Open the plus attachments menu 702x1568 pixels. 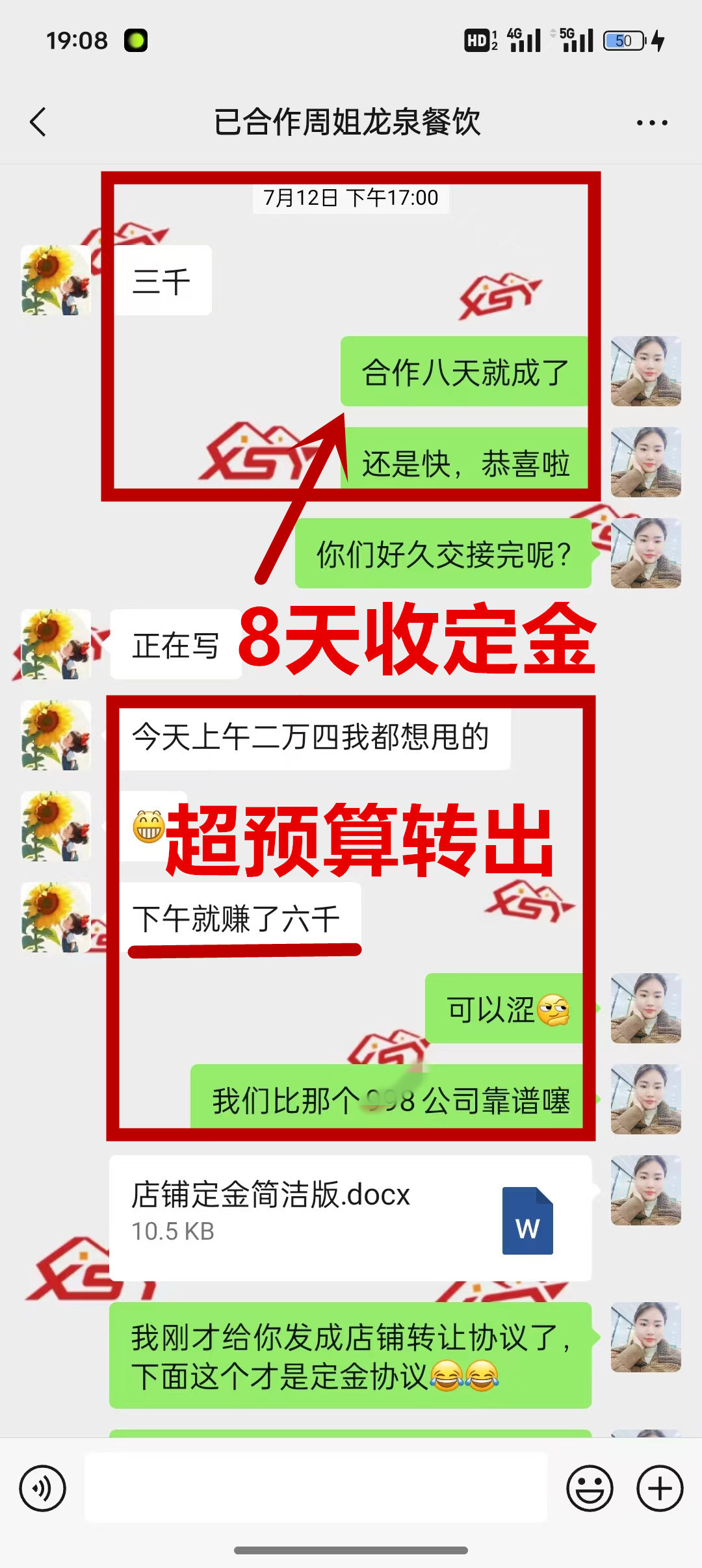[659, 1488]
